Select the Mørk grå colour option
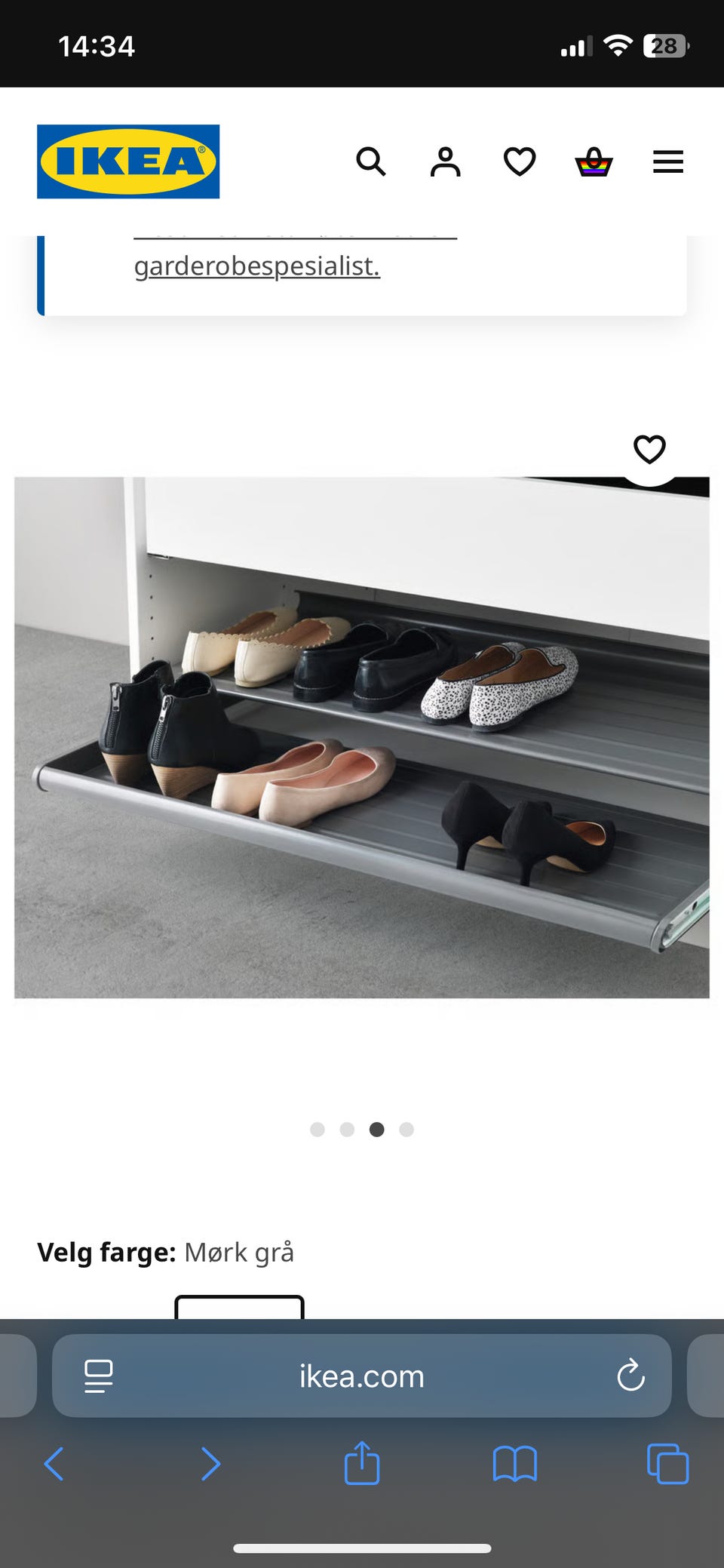The image size is (724, 1568). click(240, 1305)
